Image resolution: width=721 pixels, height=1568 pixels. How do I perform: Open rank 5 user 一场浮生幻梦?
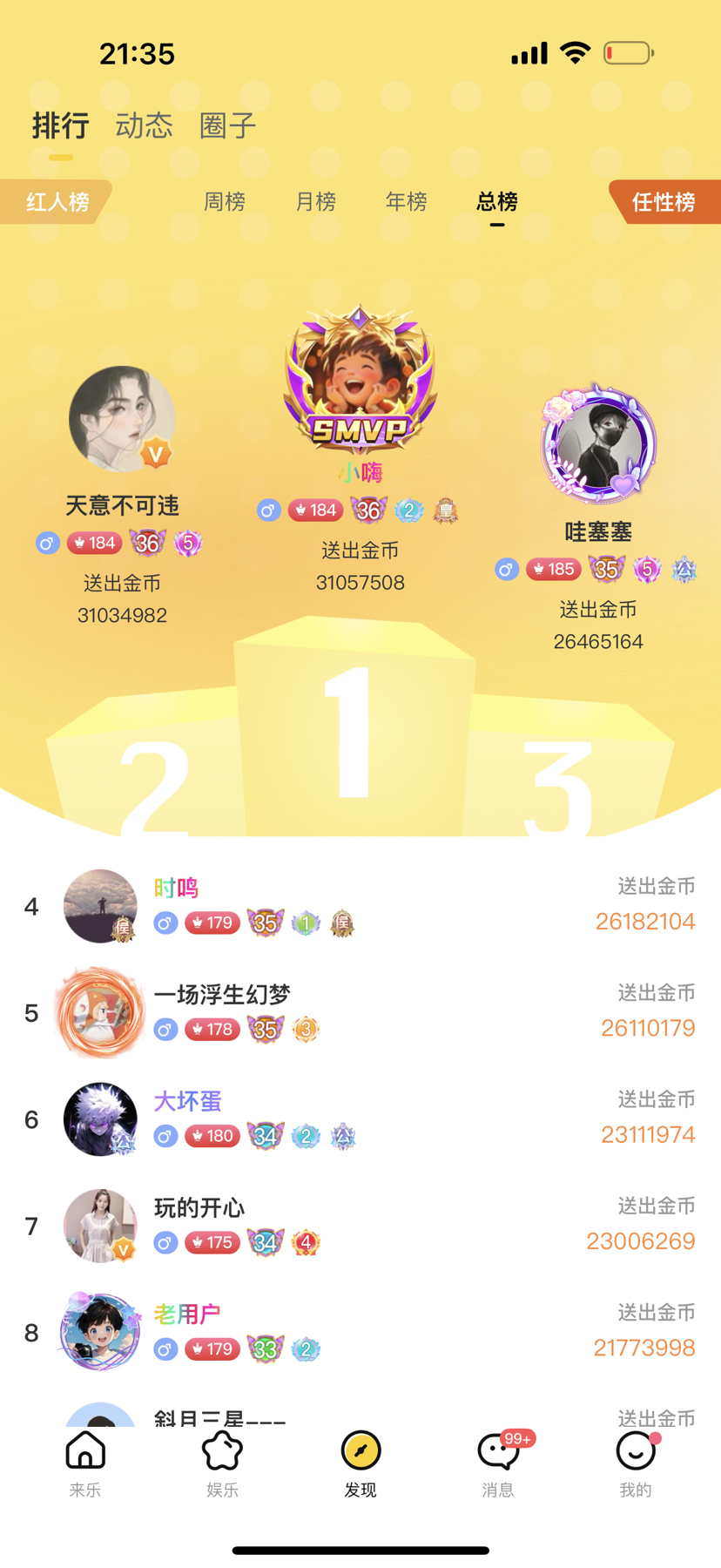tap(100, 1012)
